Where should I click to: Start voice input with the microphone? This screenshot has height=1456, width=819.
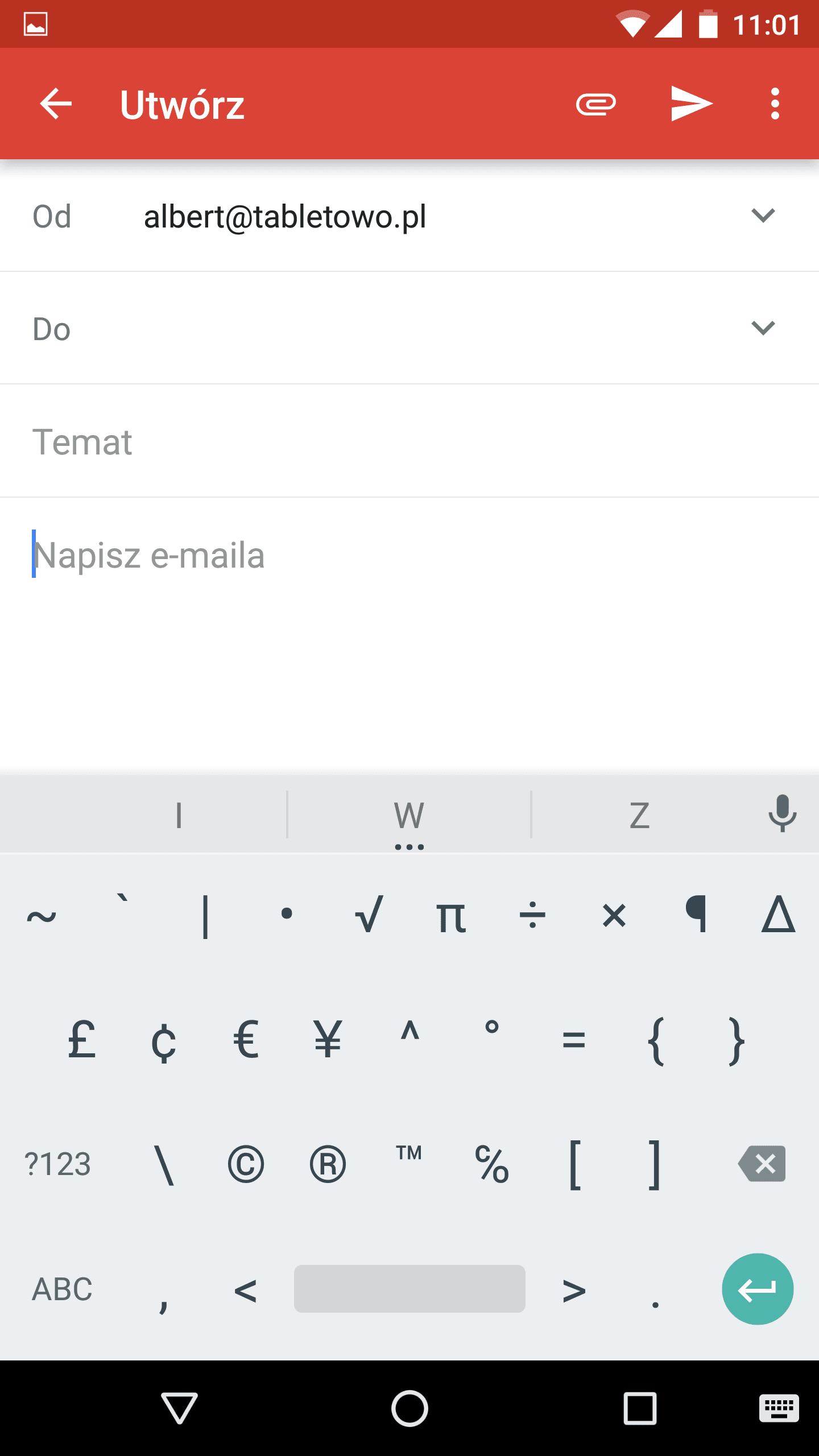[782, 813]
